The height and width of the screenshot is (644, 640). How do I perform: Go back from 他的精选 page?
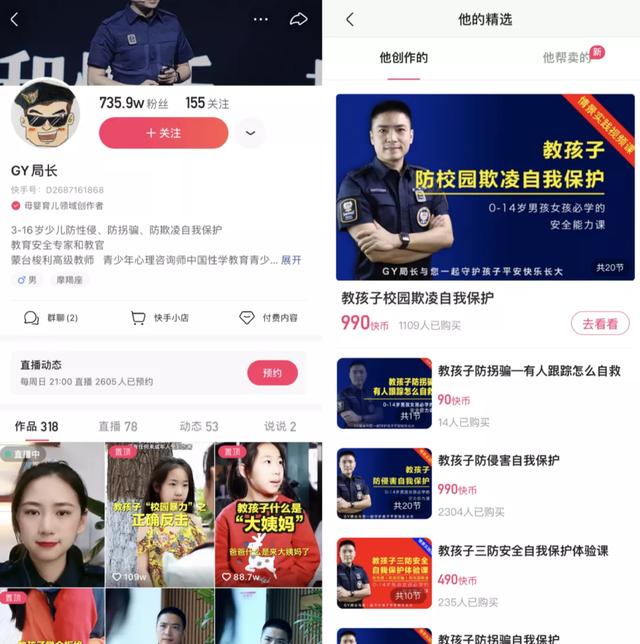coord(349,19)
